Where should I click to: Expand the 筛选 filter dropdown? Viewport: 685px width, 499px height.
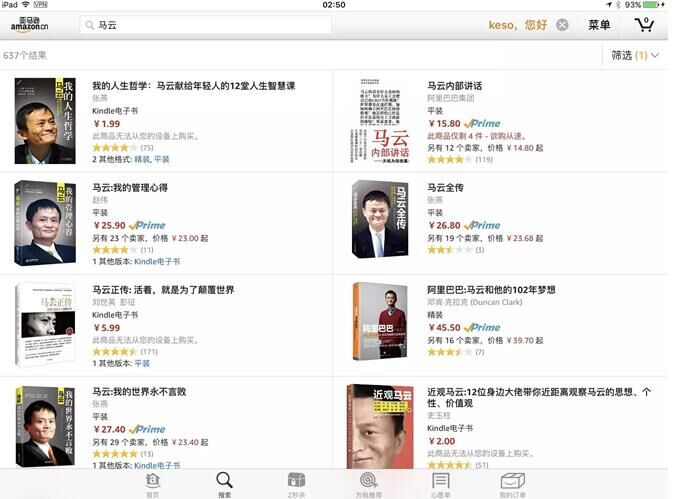click(x=636, y=55)
